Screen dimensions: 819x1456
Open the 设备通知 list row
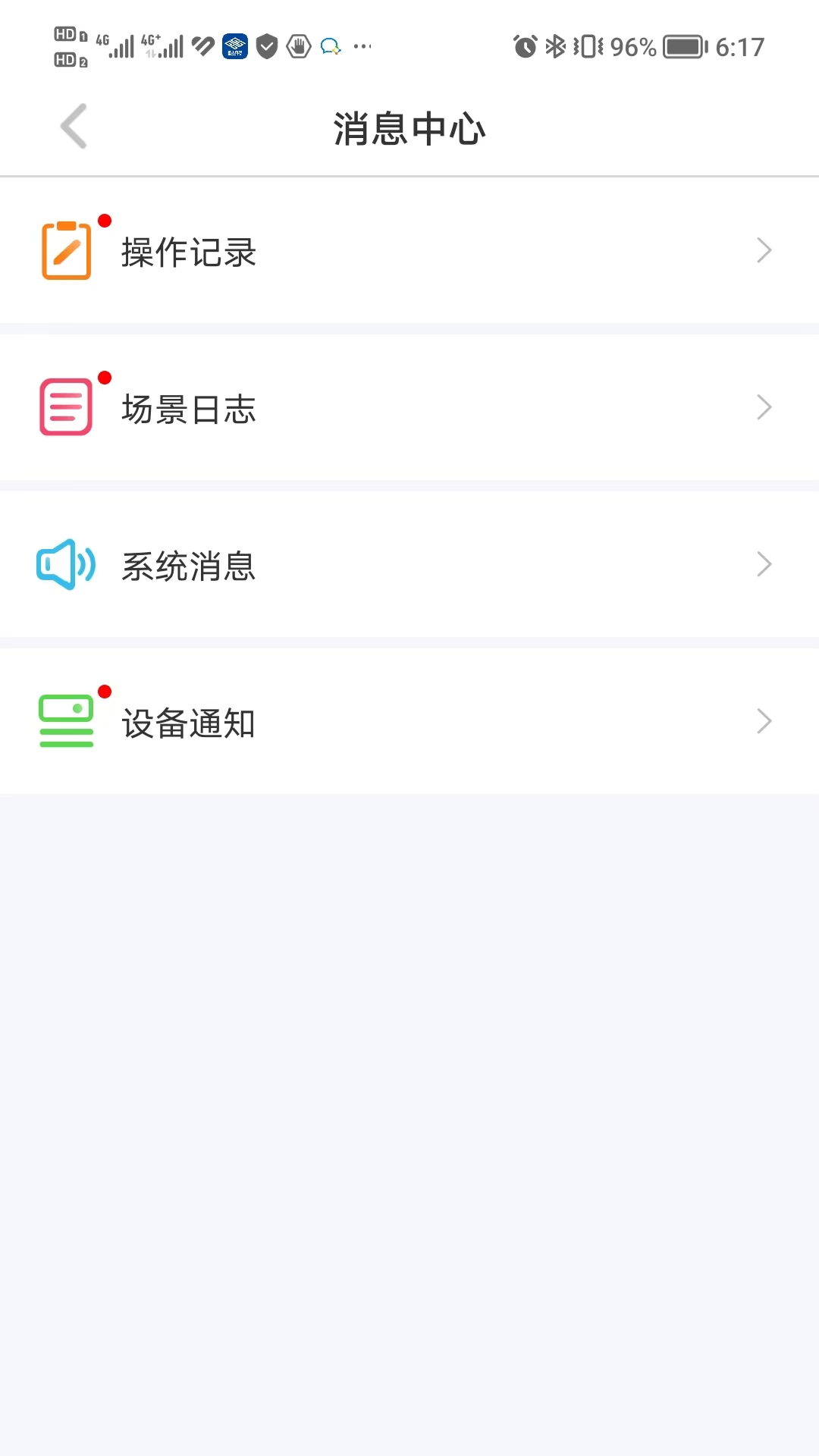409,721
